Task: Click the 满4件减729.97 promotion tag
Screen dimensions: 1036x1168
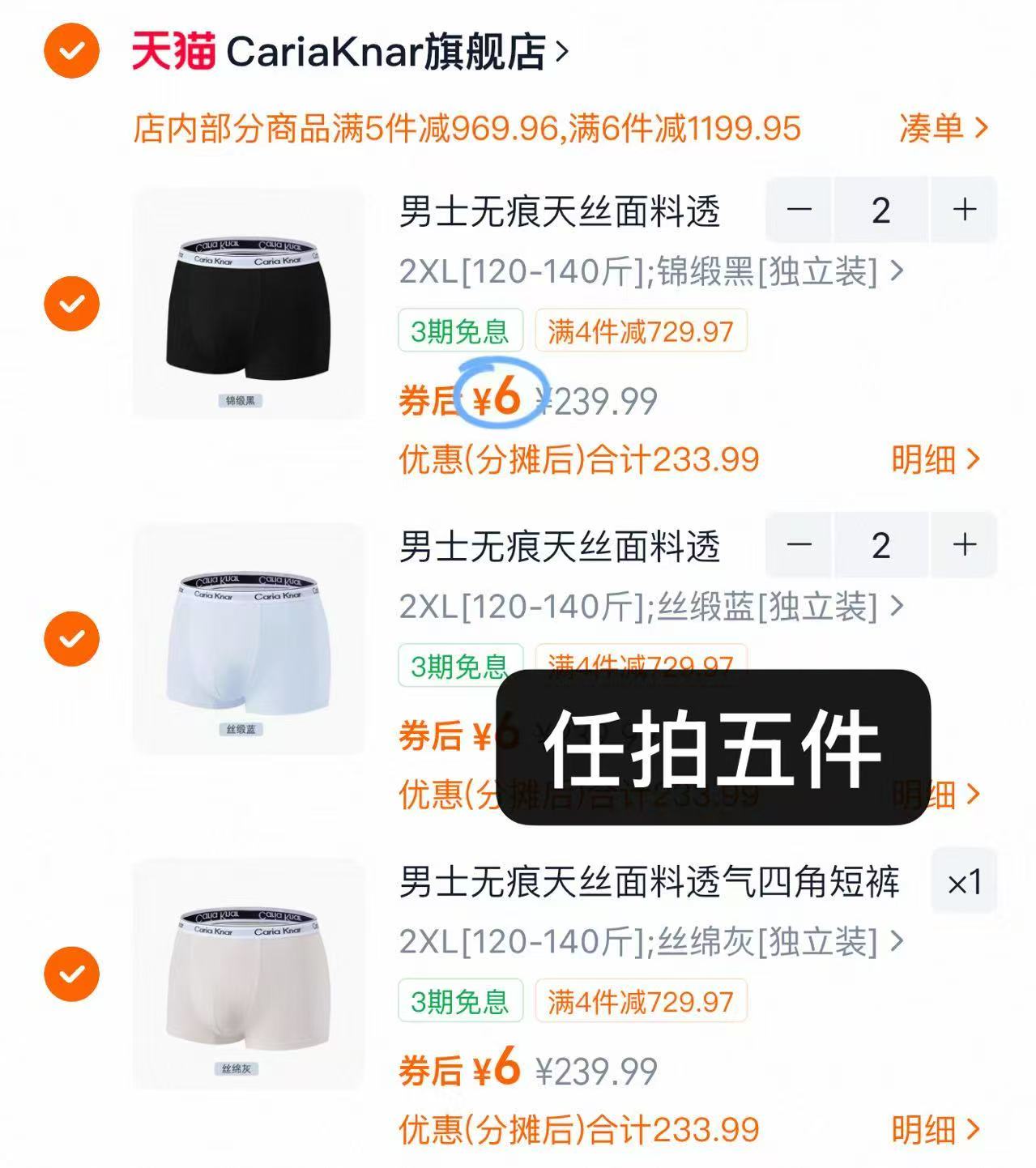Action: [x=642, y=332]
